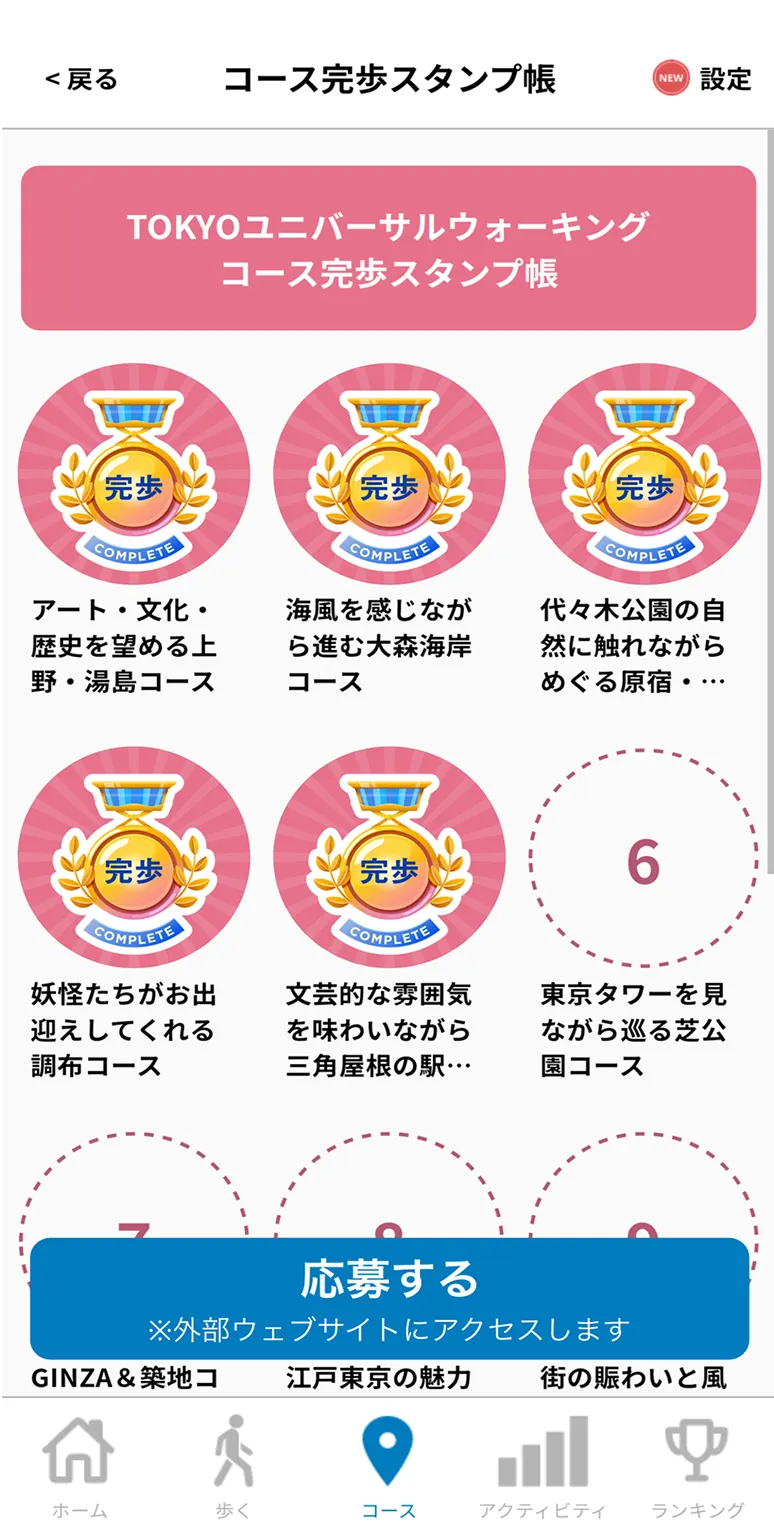The height and width of the screenshot is (1528, 774).
Task: Open the 上野・湯島コース stamp
Action: (x=133, y=475)
